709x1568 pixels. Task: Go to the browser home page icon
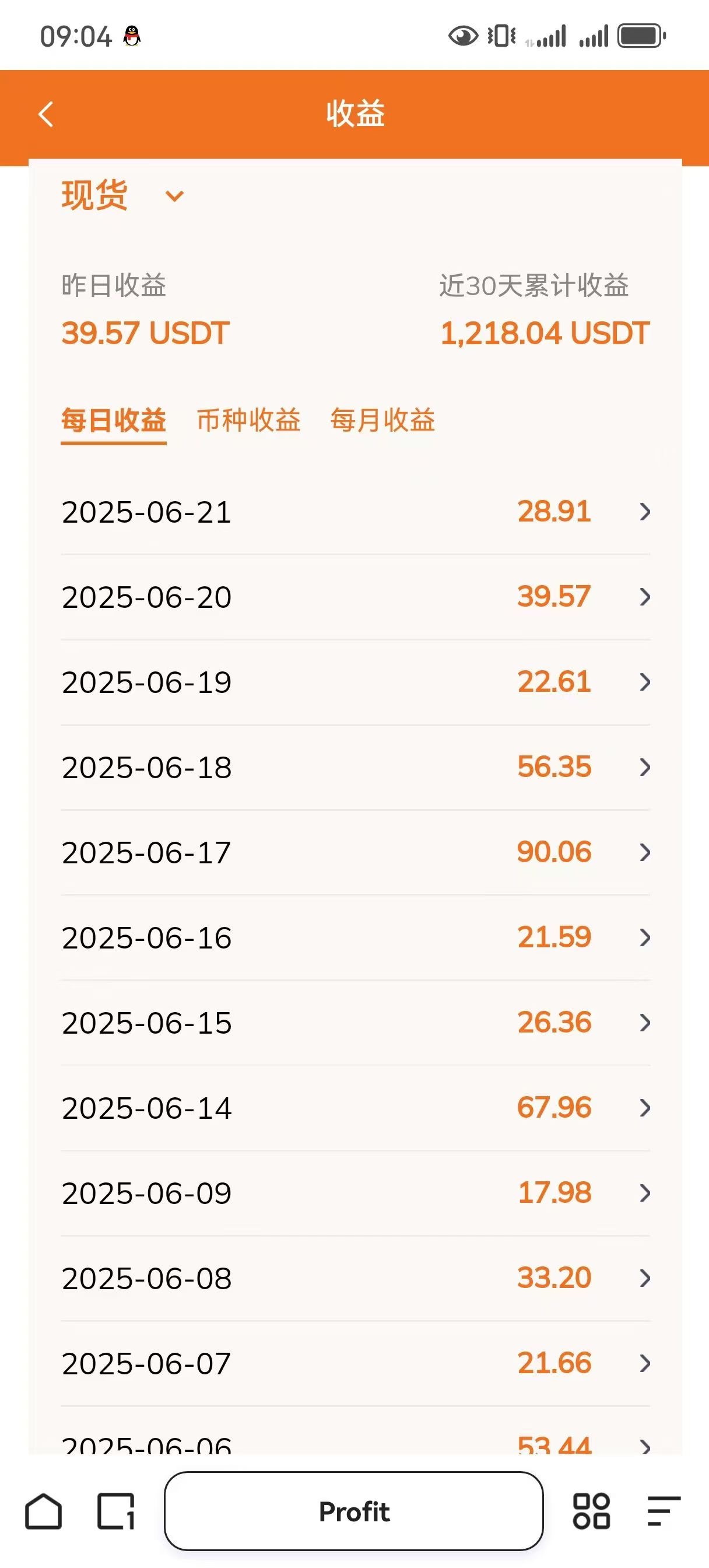tap(43, 1511)
